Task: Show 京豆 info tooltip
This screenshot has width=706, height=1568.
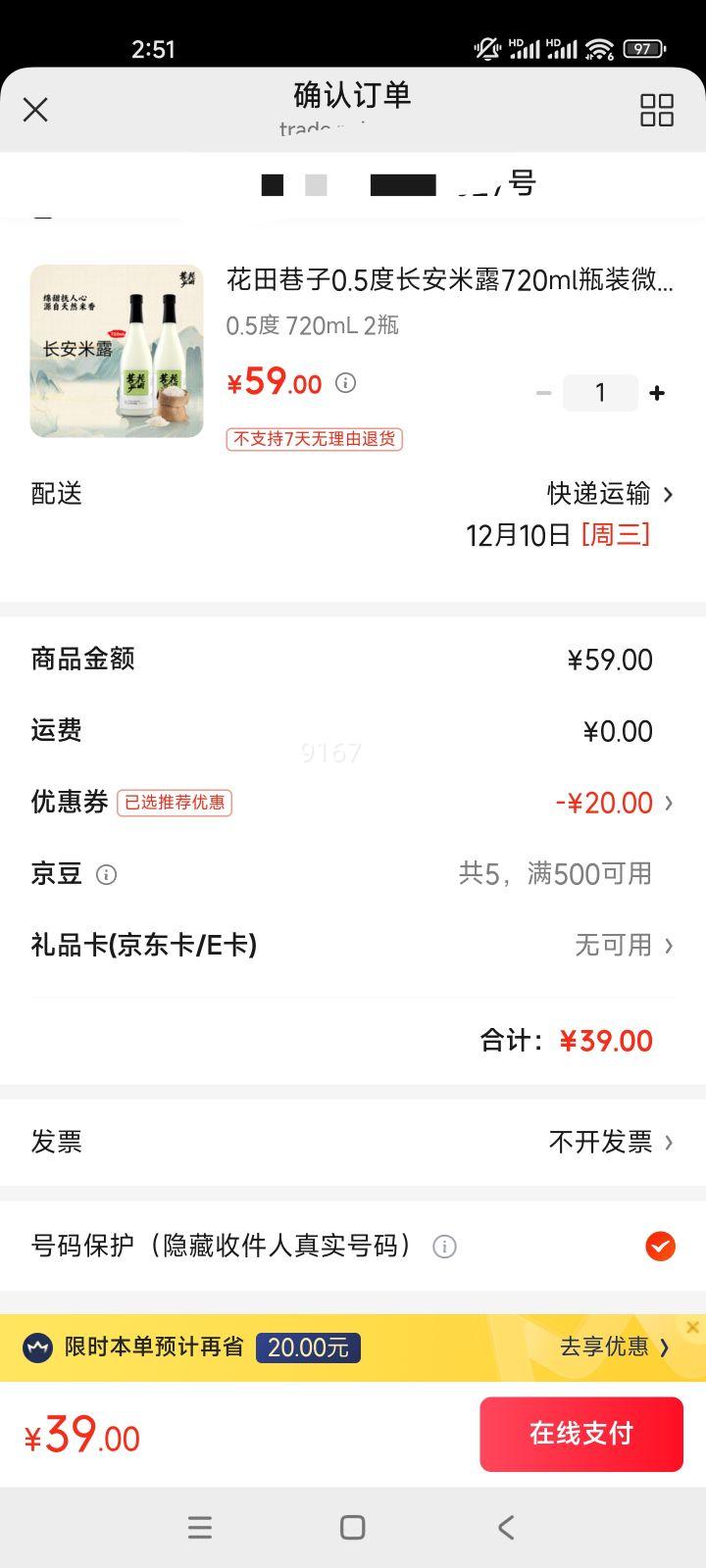Action: pyautogui.click(x=106, y=874)
